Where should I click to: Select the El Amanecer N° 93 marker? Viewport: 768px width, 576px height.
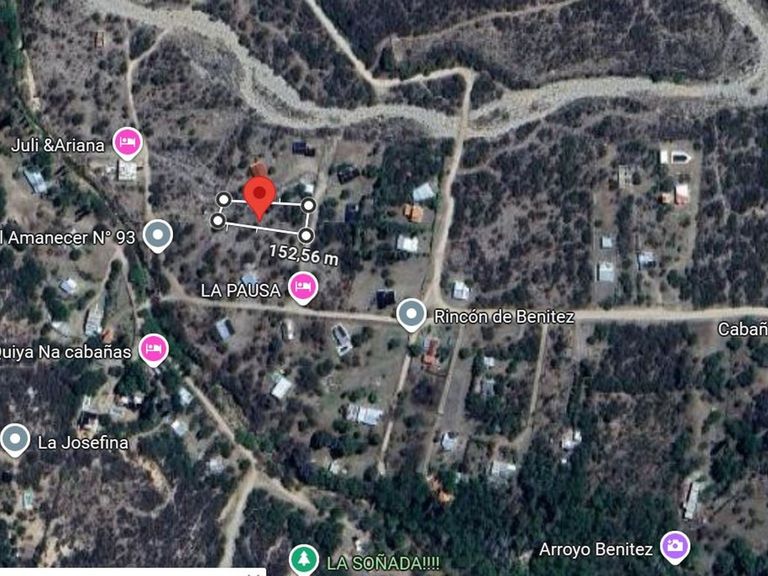click(x=158, y=237)
